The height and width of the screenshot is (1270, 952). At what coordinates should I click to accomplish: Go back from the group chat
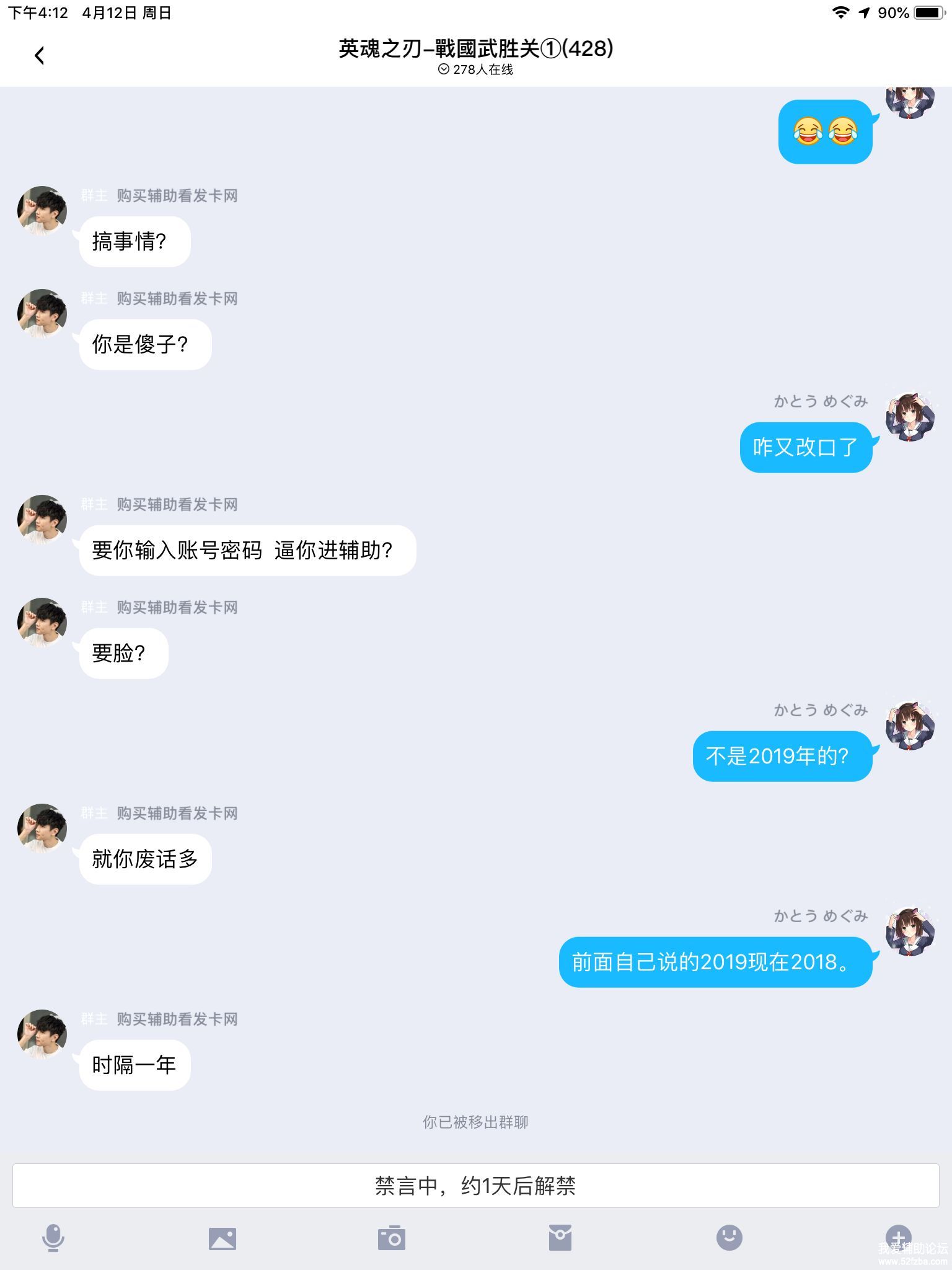tap(39, 56)
